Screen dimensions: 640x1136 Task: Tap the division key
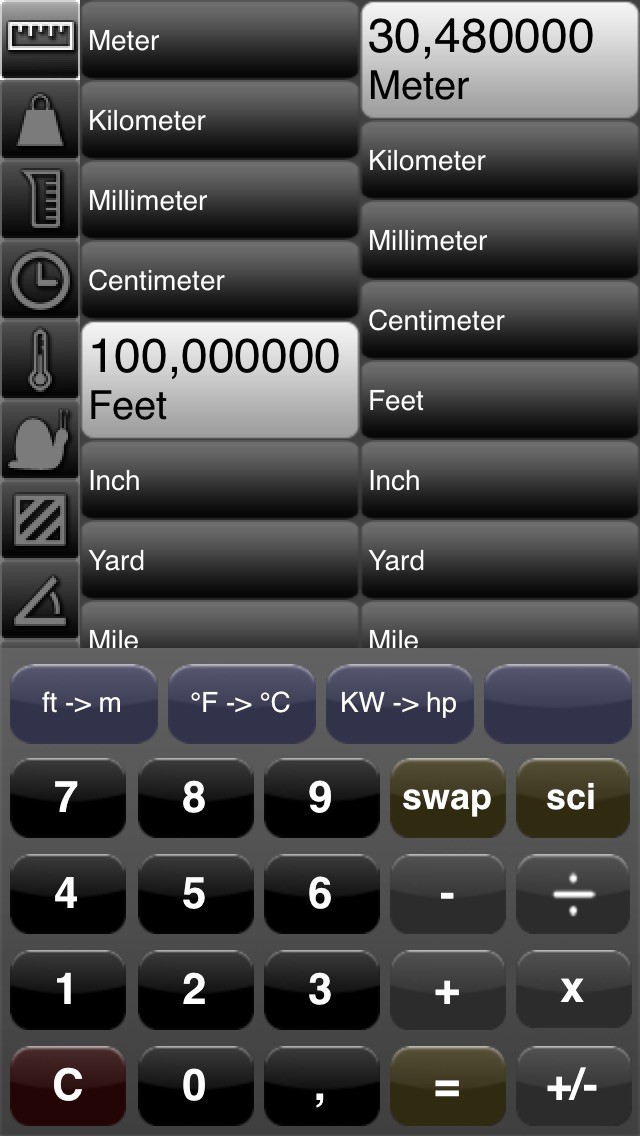click(573, 894)
